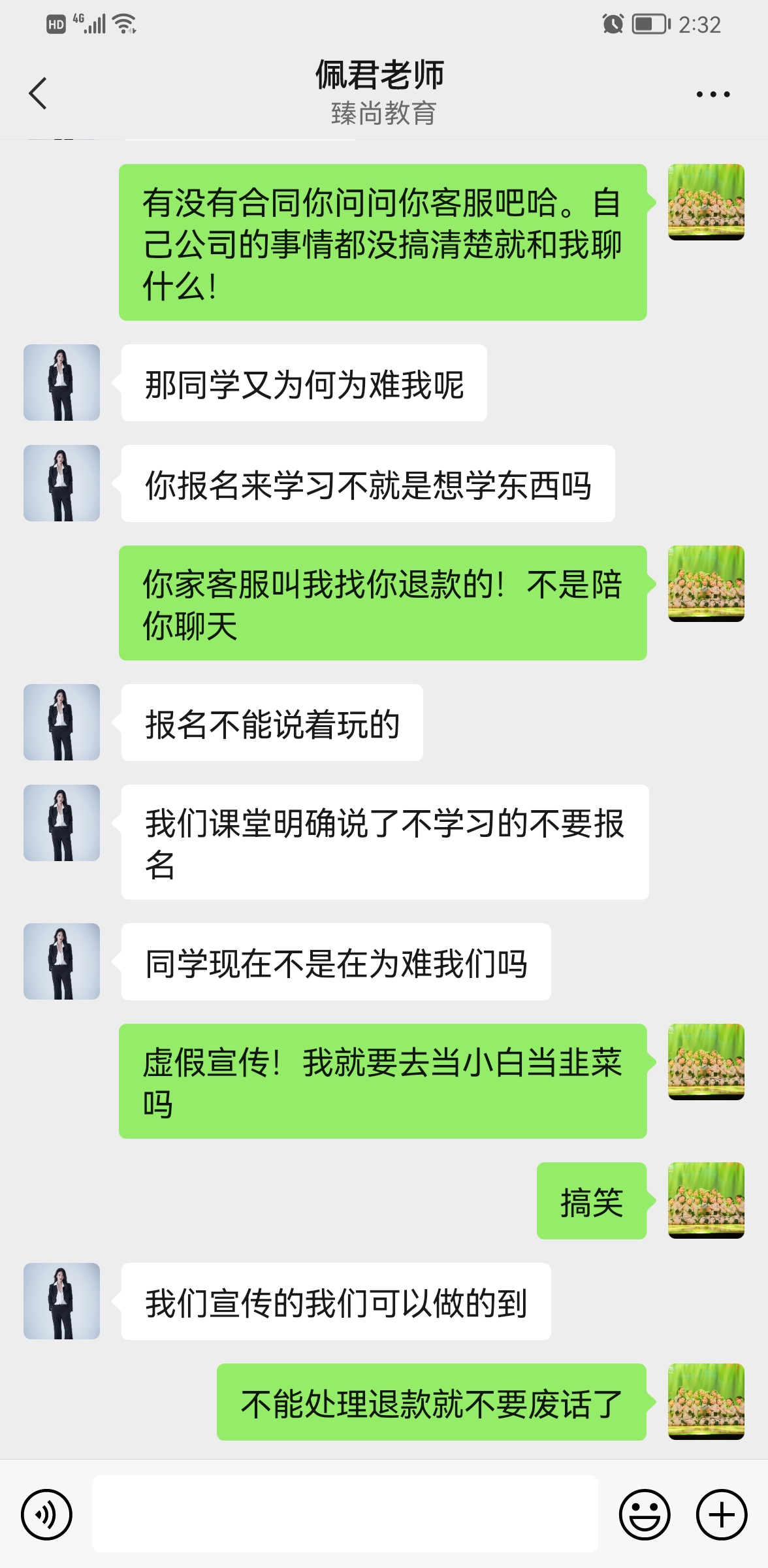Open the emoji sticker panel
Screen dimensions: 768x1568
(644, 1514)
